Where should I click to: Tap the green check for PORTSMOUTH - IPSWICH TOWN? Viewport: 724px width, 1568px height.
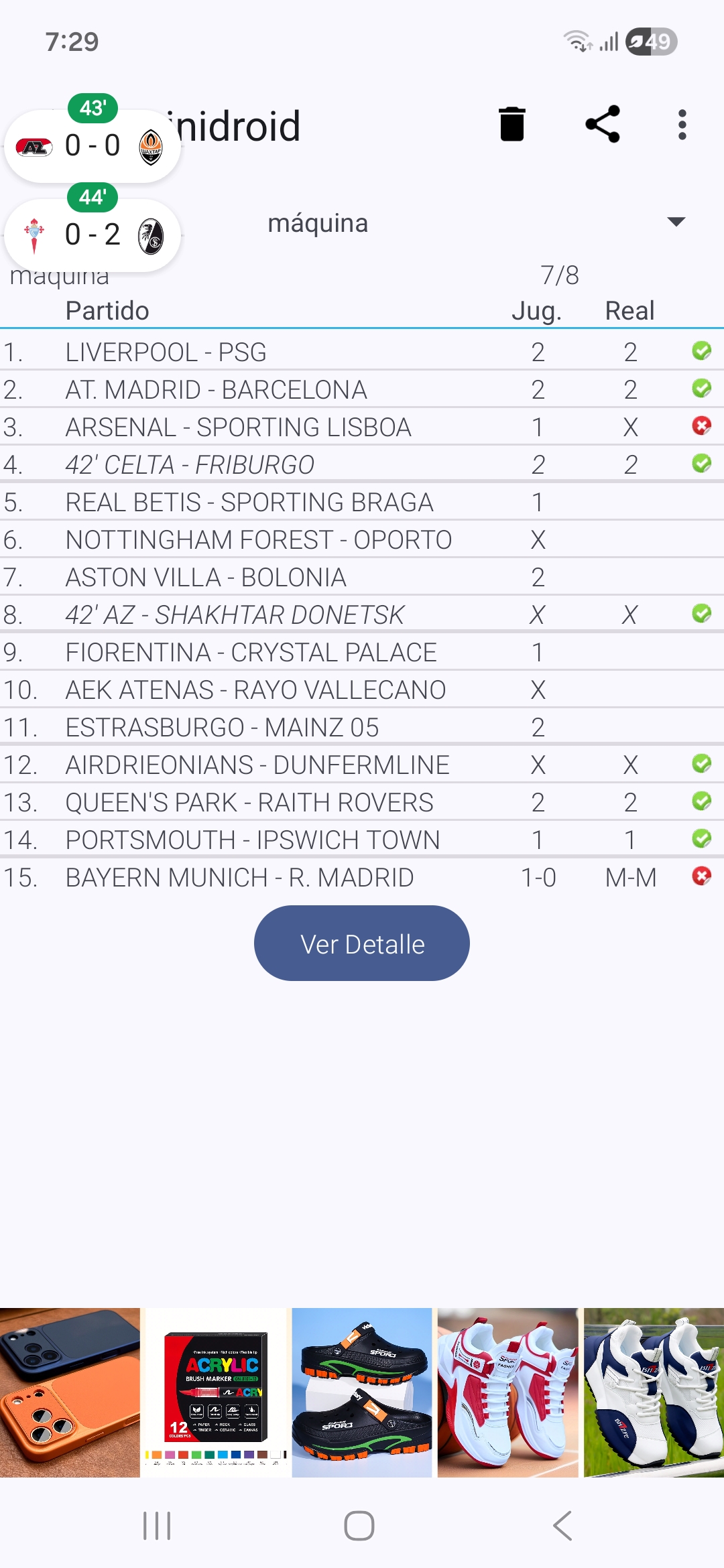(x=702, y=840)
